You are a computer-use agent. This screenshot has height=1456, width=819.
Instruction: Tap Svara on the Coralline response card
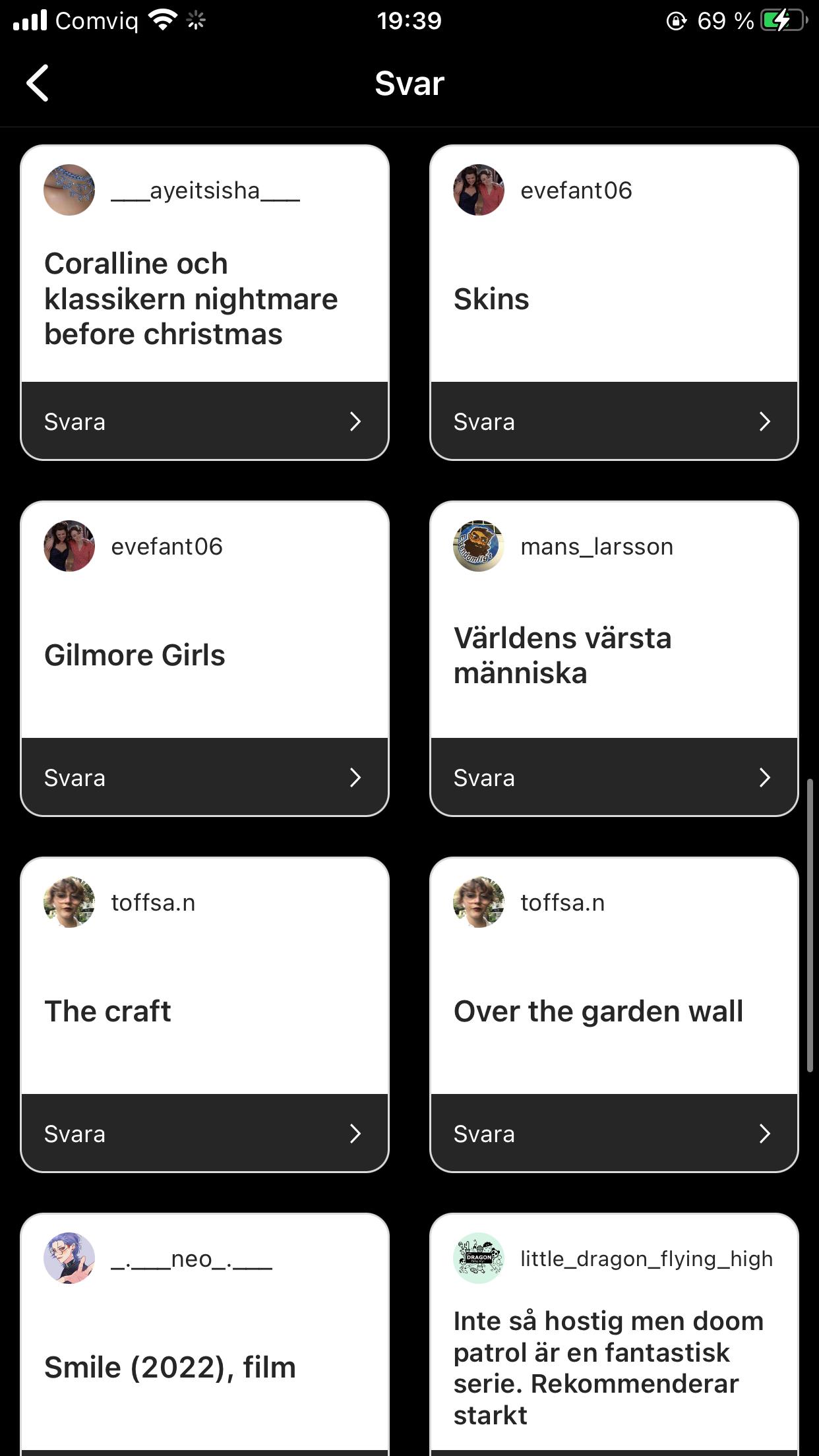point(204,421)
